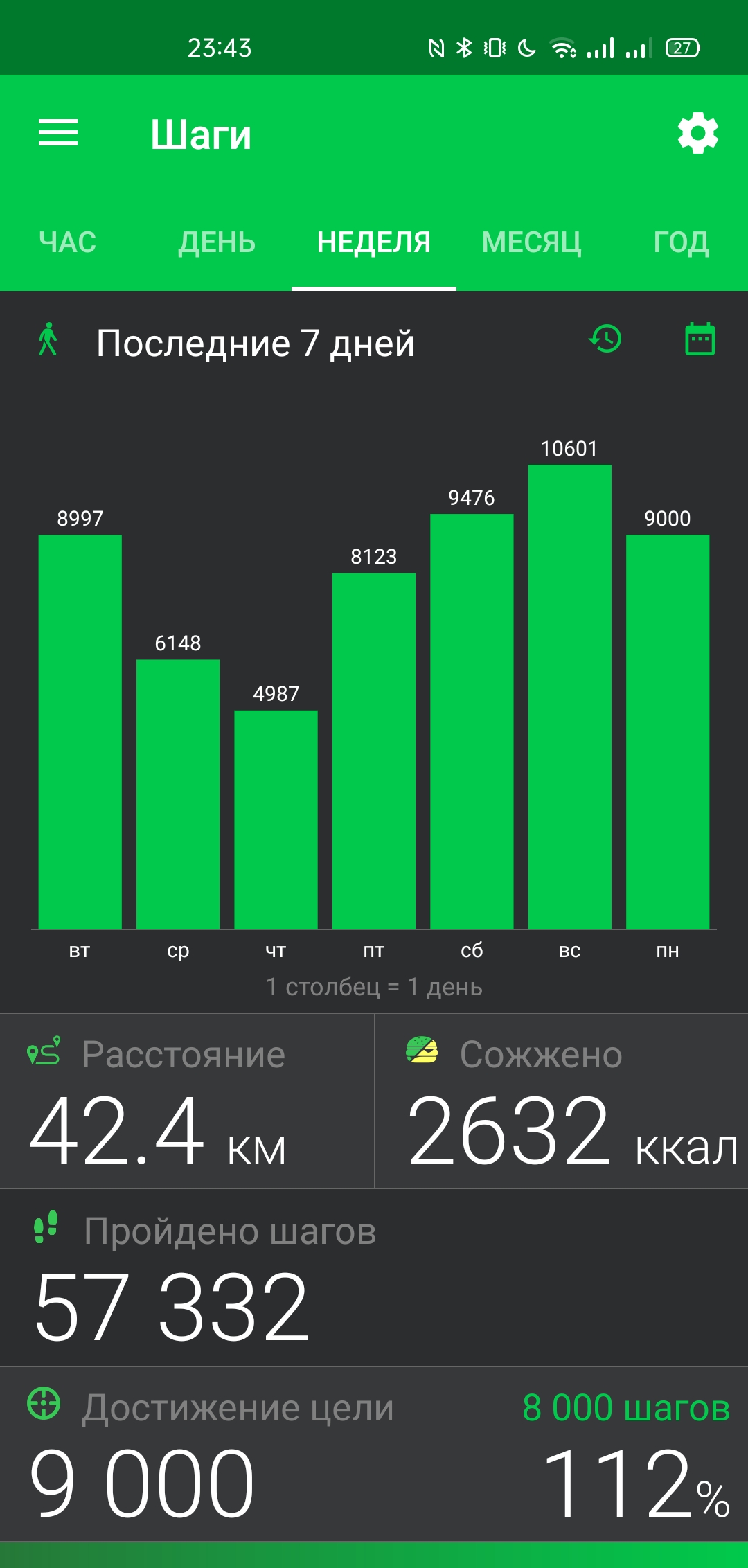This screenshot has width=748, height=1568.
Task: Open the hamburger drawer menu
Action: pyautogui.click(x=58, y=132)
